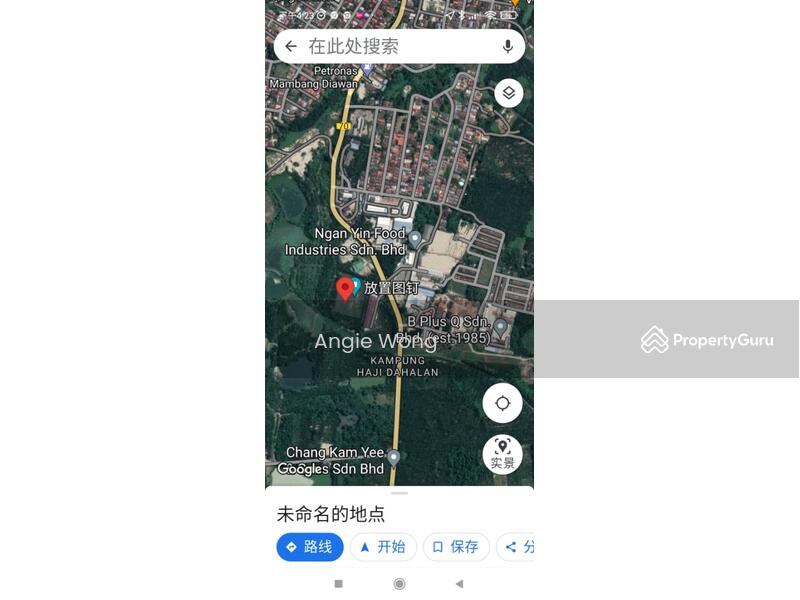This screenshot has width=800, height=600.
Task: Get directions with the 路线 button
Action: [x=310, y=547]
